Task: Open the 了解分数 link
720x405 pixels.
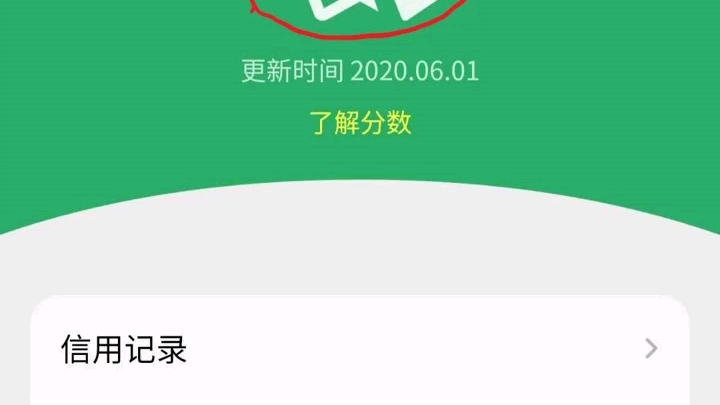Action: tap(360, 124)
